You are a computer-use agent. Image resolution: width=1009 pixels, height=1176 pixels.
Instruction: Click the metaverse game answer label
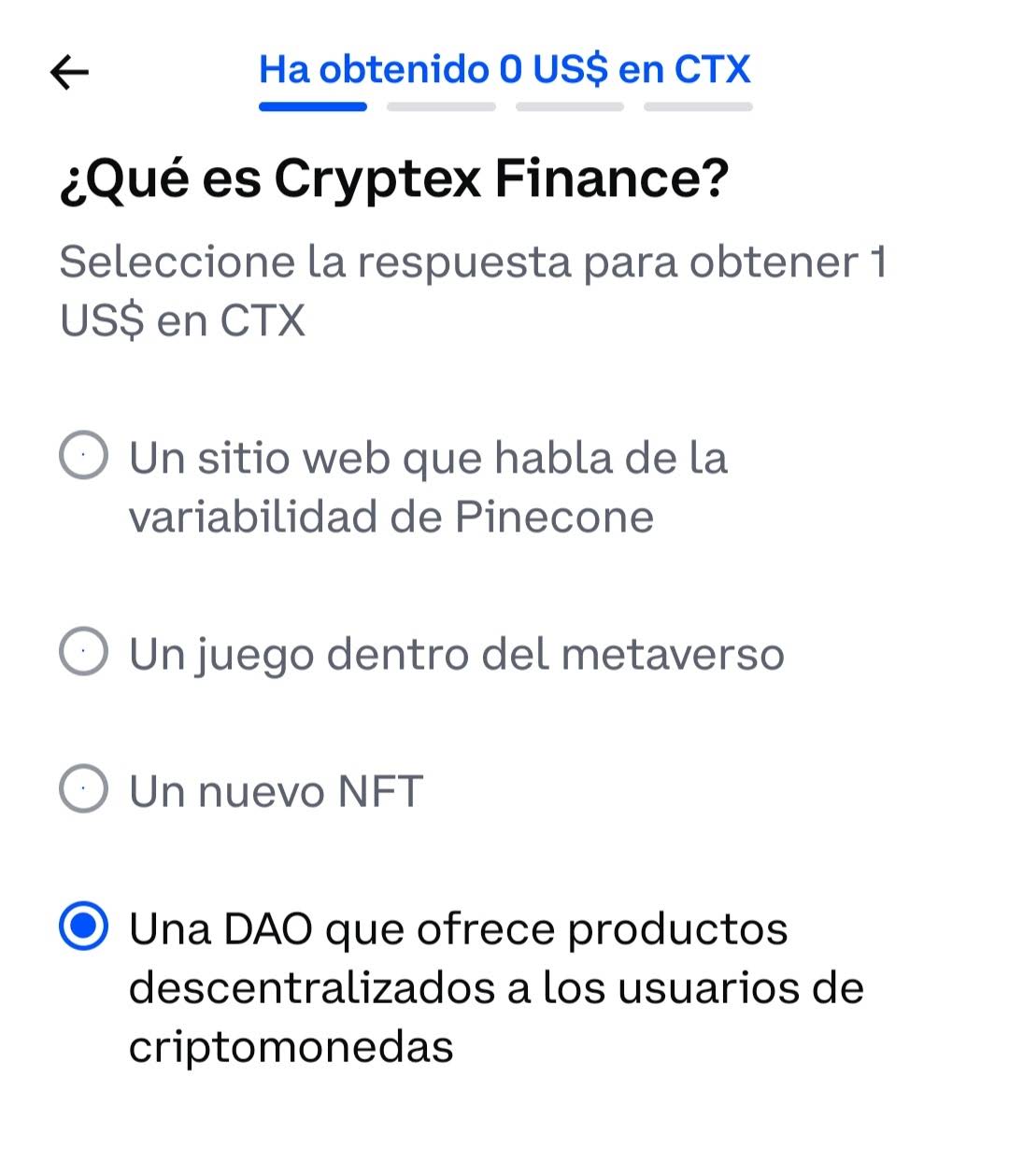pos(456,653)
